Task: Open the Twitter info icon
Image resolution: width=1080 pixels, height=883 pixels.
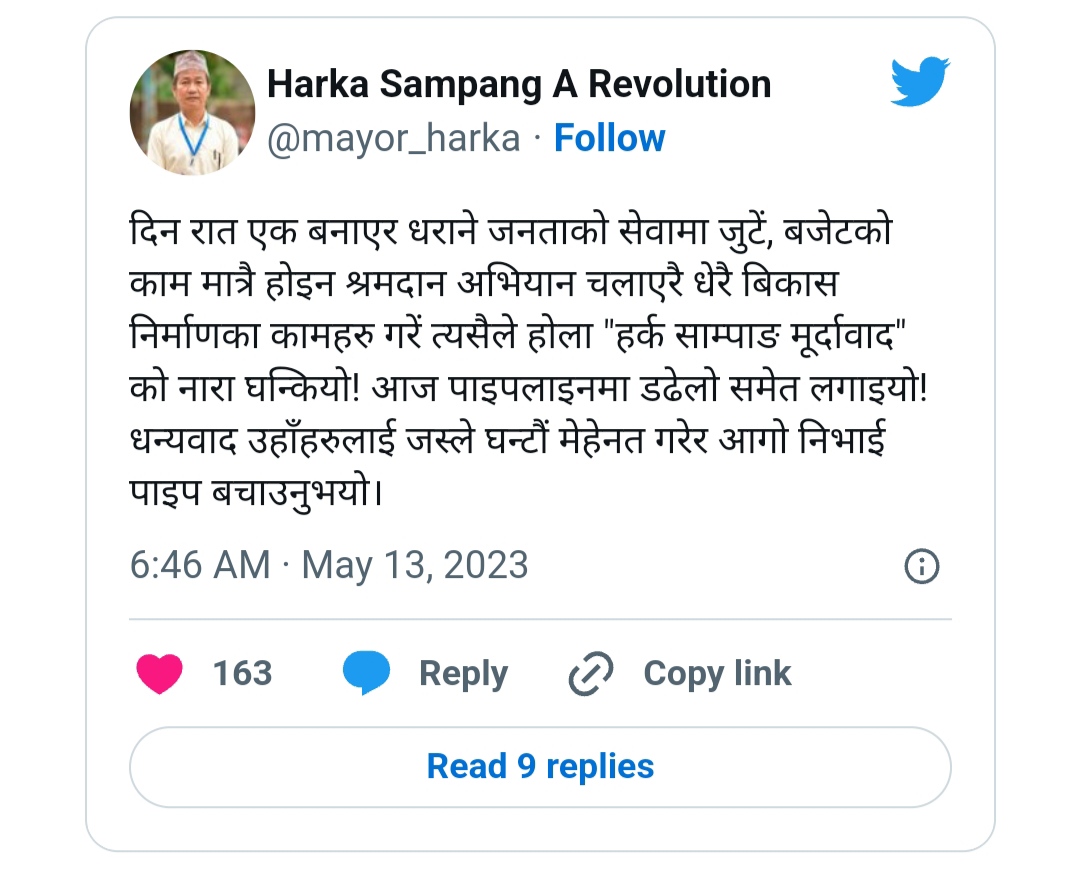Action: coord(921,567)
